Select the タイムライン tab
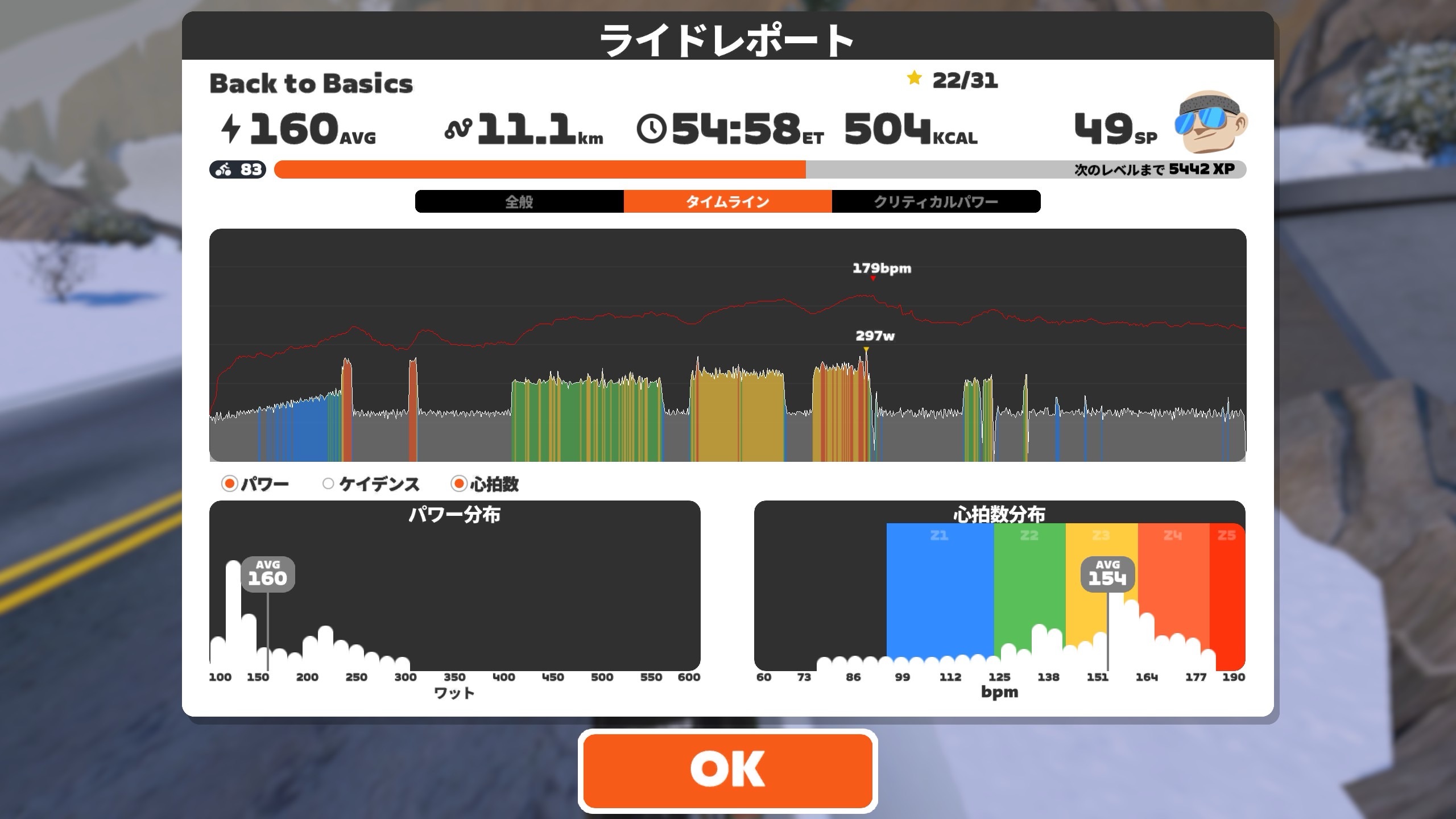 727,201
